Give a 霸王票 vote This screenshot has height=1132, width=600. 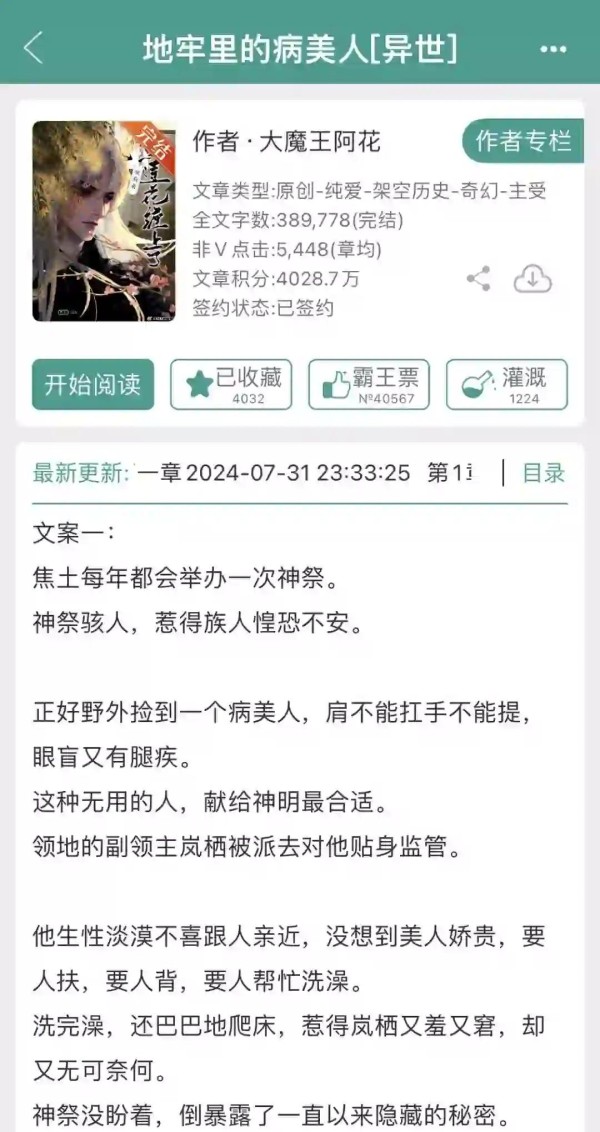point(369,384)
